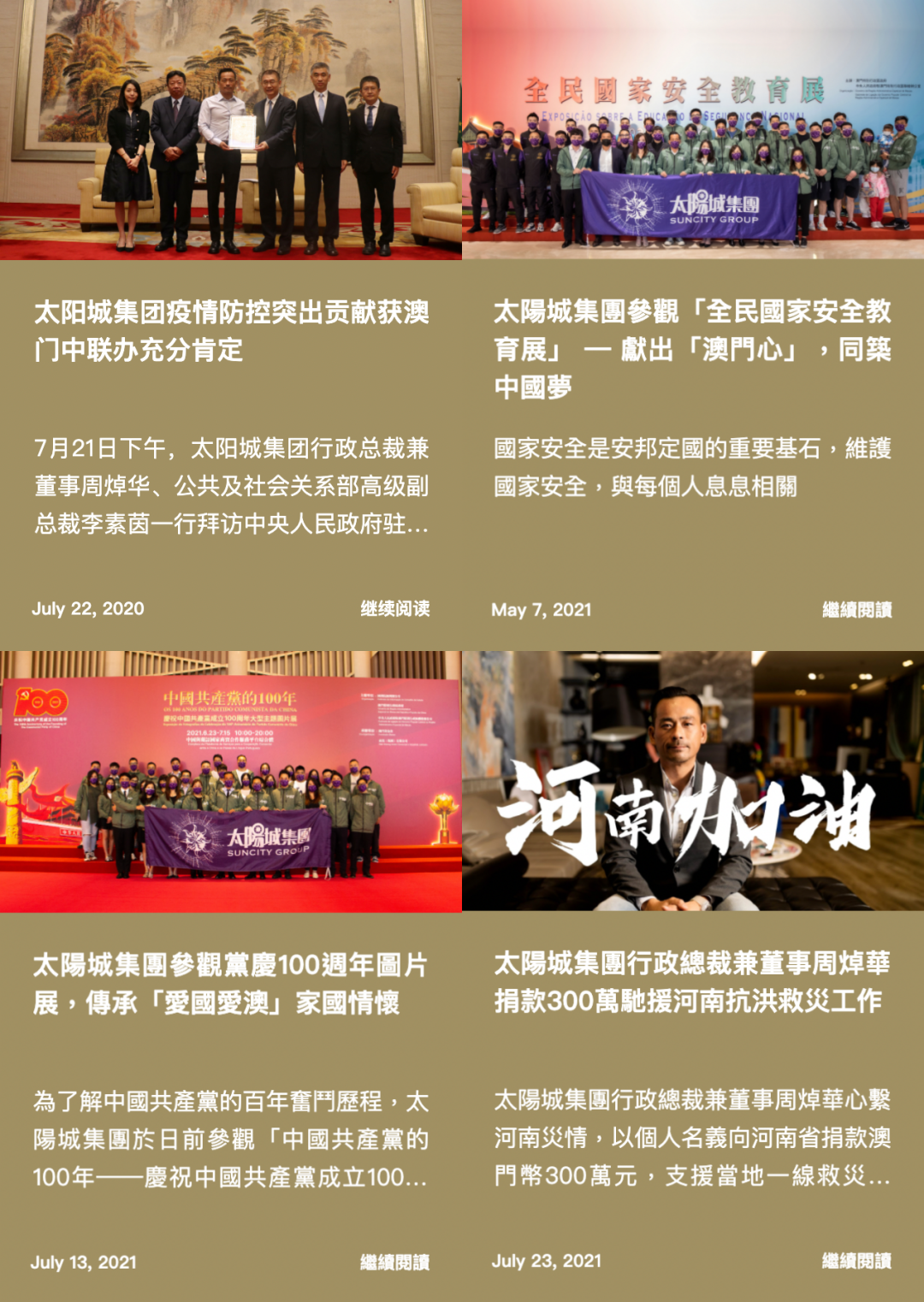The width and height of the screenshot is (924, 1302).
Task: Continue reading the July 23, 2021 donation article
Action: pos(856,1260)
